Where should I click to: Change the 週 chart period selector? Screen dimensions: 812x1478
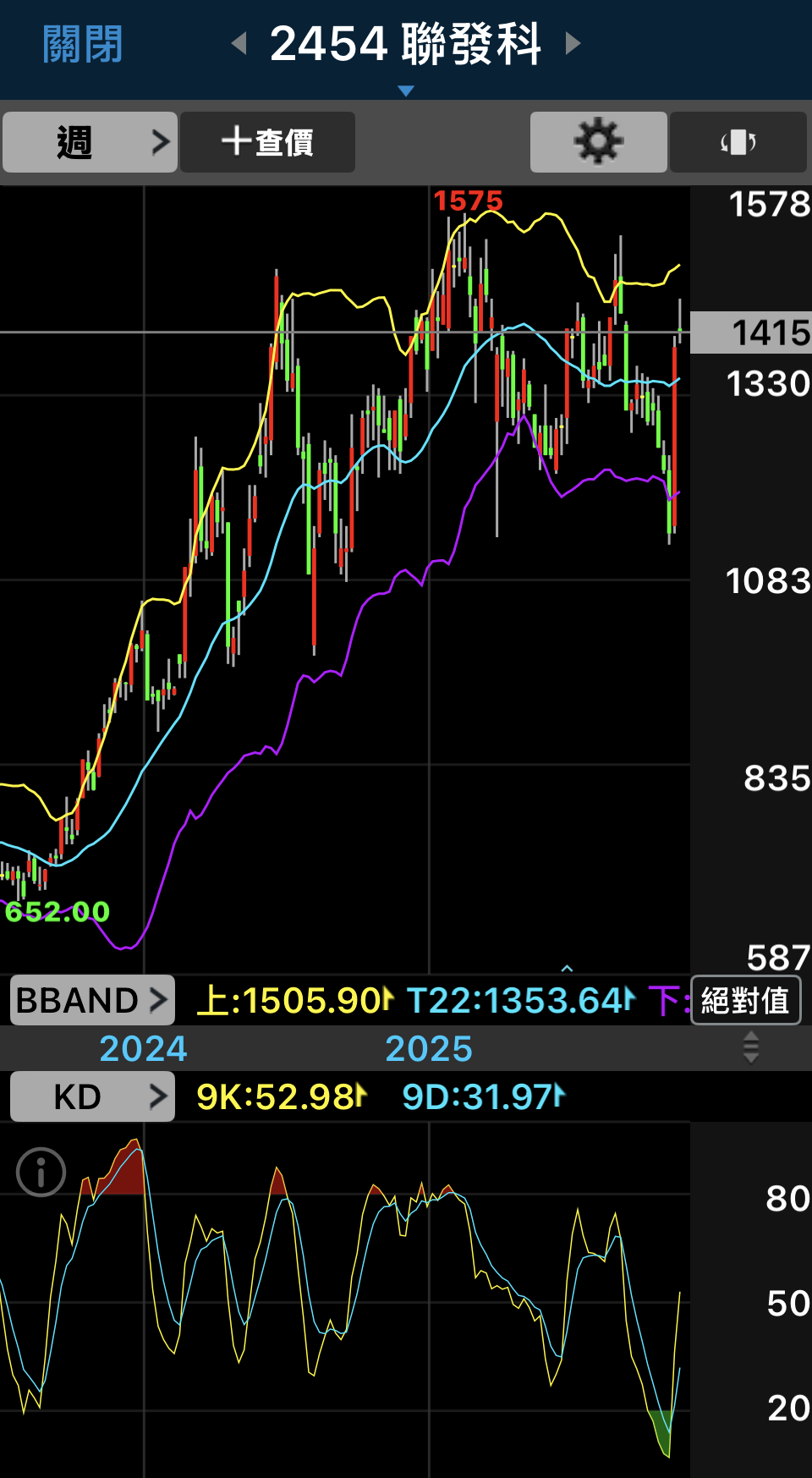point(90,142)
